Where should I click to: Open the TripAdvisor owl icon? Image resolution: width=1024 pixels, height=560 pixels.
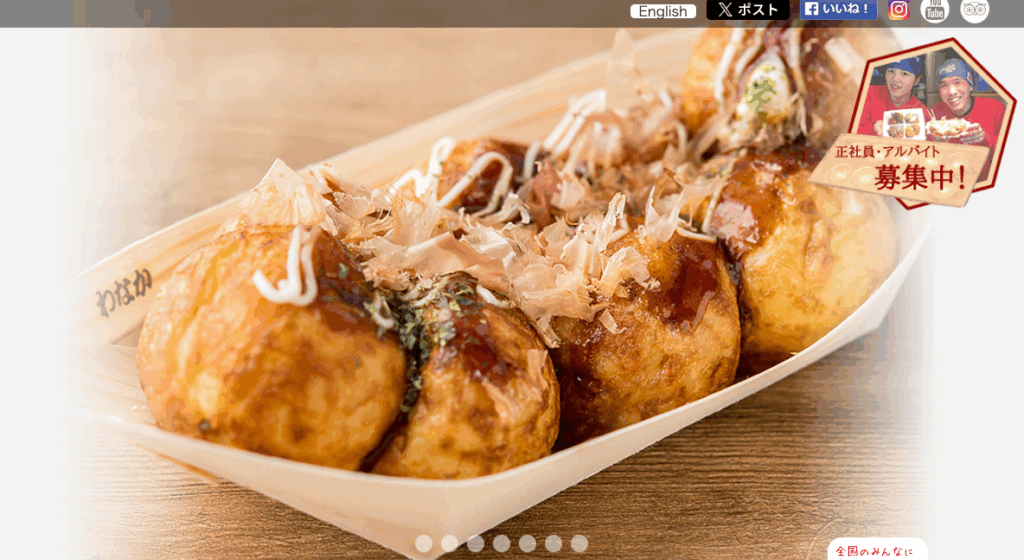click(975, 10)
